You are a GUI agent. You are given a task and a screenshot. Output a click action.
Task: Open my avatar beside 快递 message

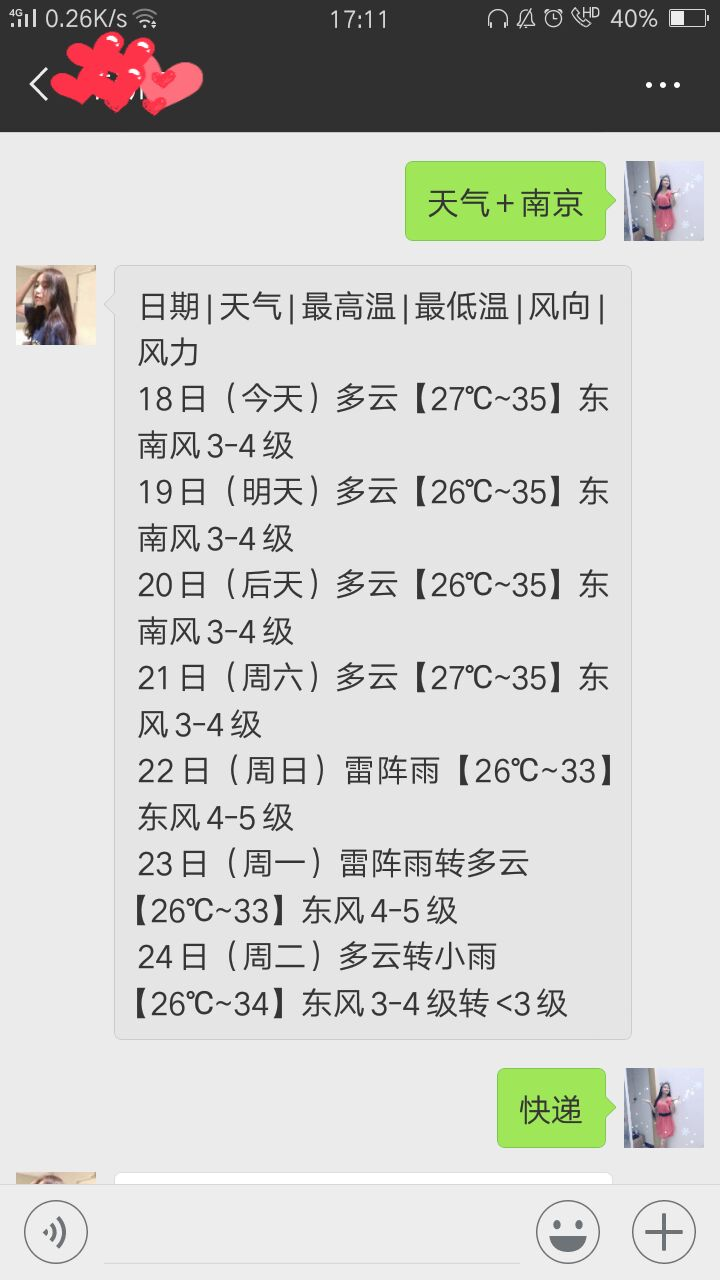[664, 1107]
